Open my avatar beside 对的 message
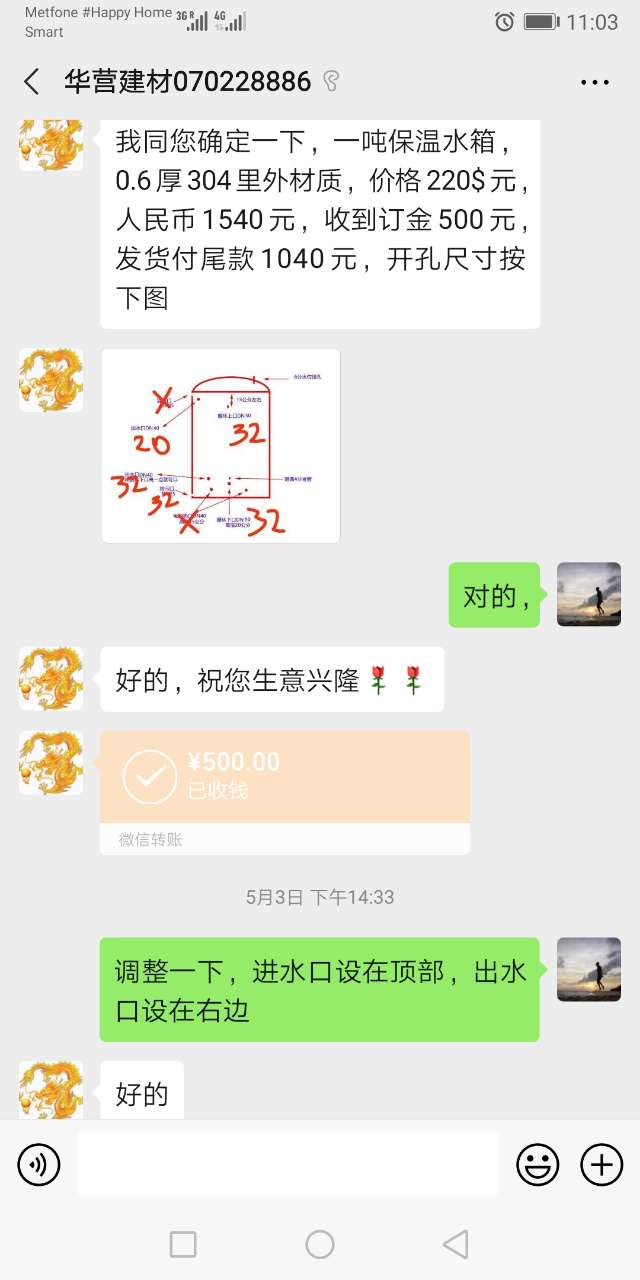Viewport: 640px width, 1280px height. tap(588, 594)
